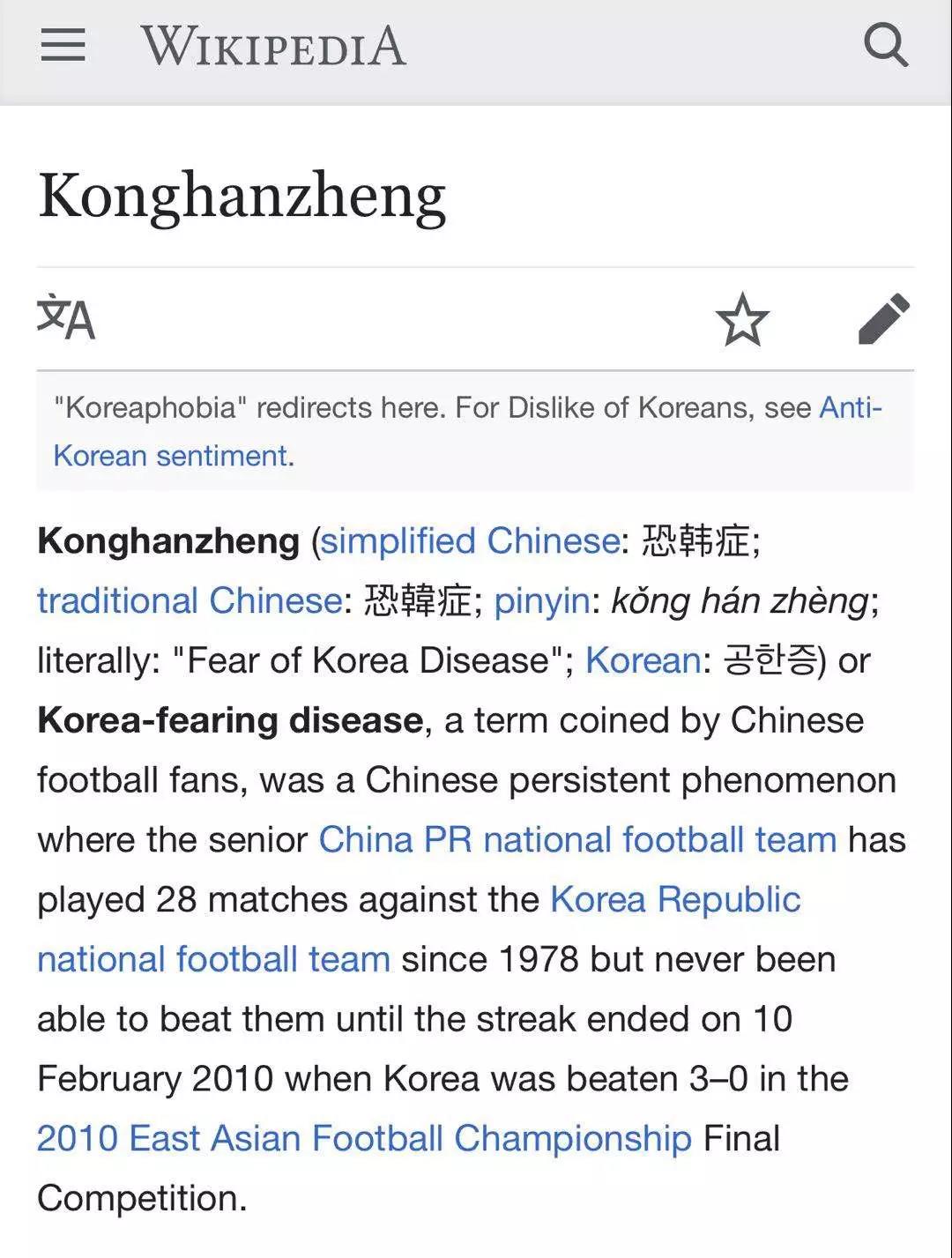This screenshot has height=1258, width=952.
Task: Click the Koreaphobia redirect notice
Action: (x=353, y=407)
